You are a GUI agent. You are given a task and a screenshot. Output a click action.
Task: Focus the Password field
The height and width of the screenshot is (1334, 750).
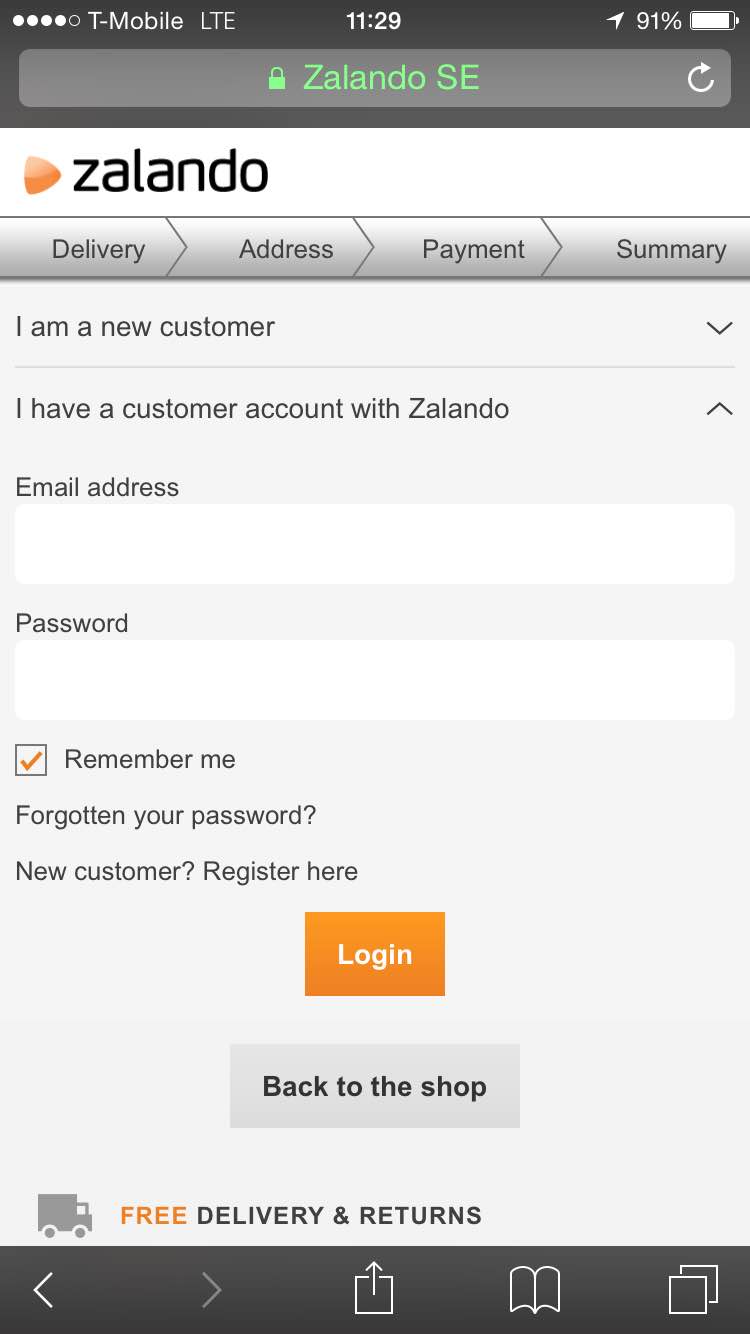375,680
